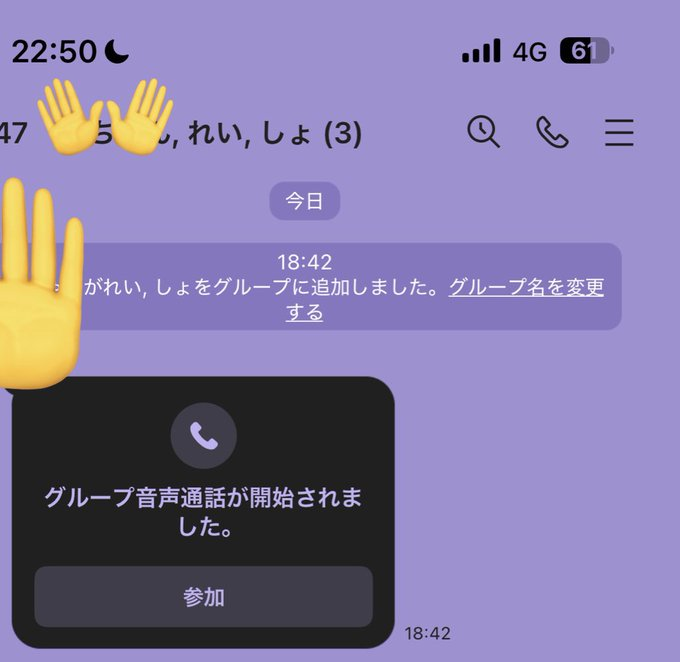Start a call with the phone icon
680x662 pixels.
click(552, 132)
